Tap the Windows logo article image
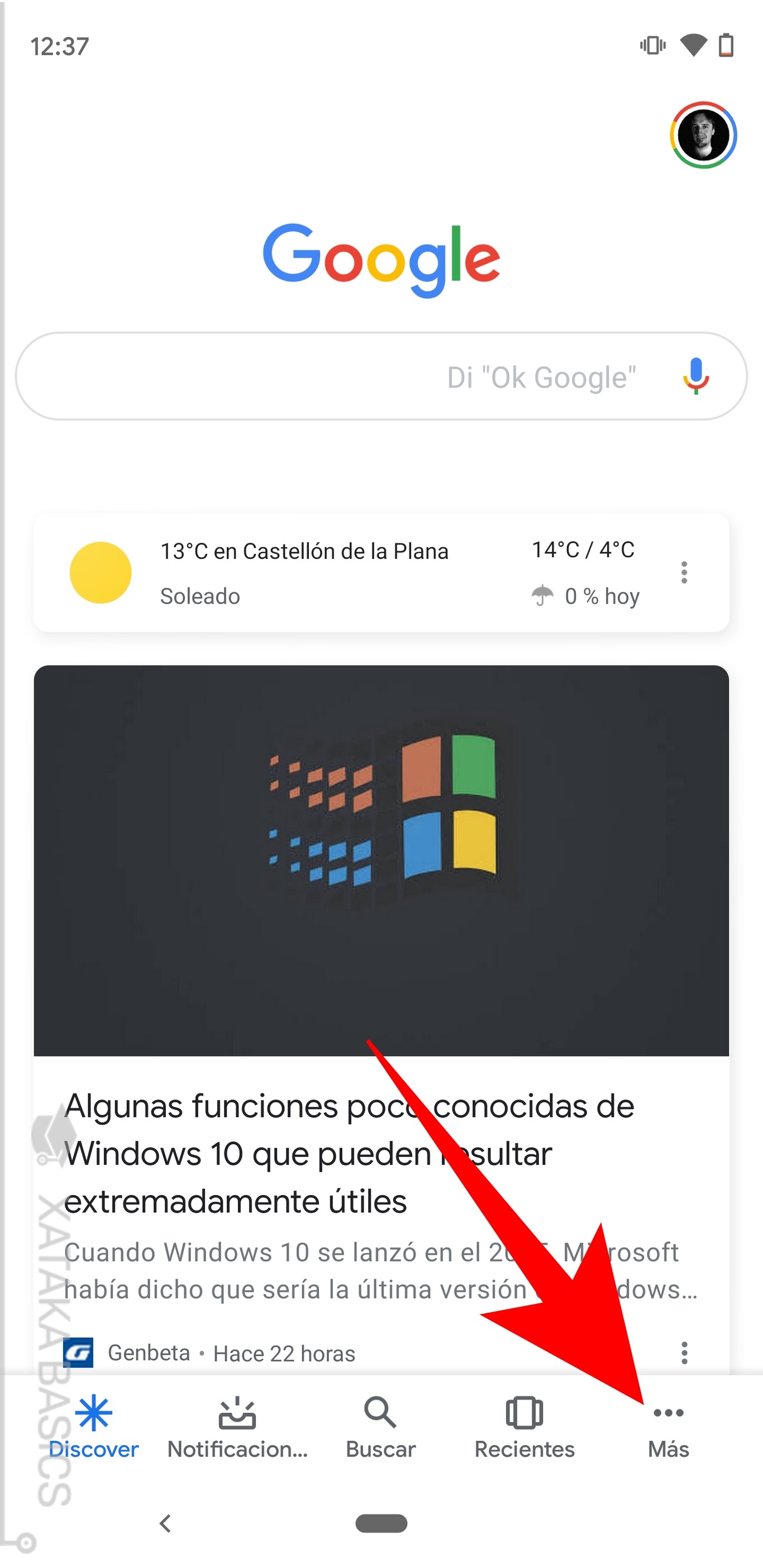The width and height of the screenshot is (763, 1568). click(x=382, y=852)
